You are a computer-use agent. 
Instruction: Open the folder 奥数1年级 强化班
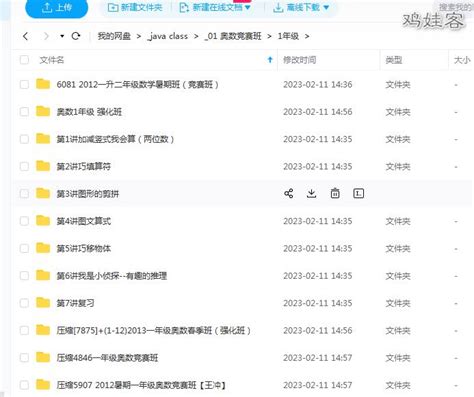click(x=89, y=112)
